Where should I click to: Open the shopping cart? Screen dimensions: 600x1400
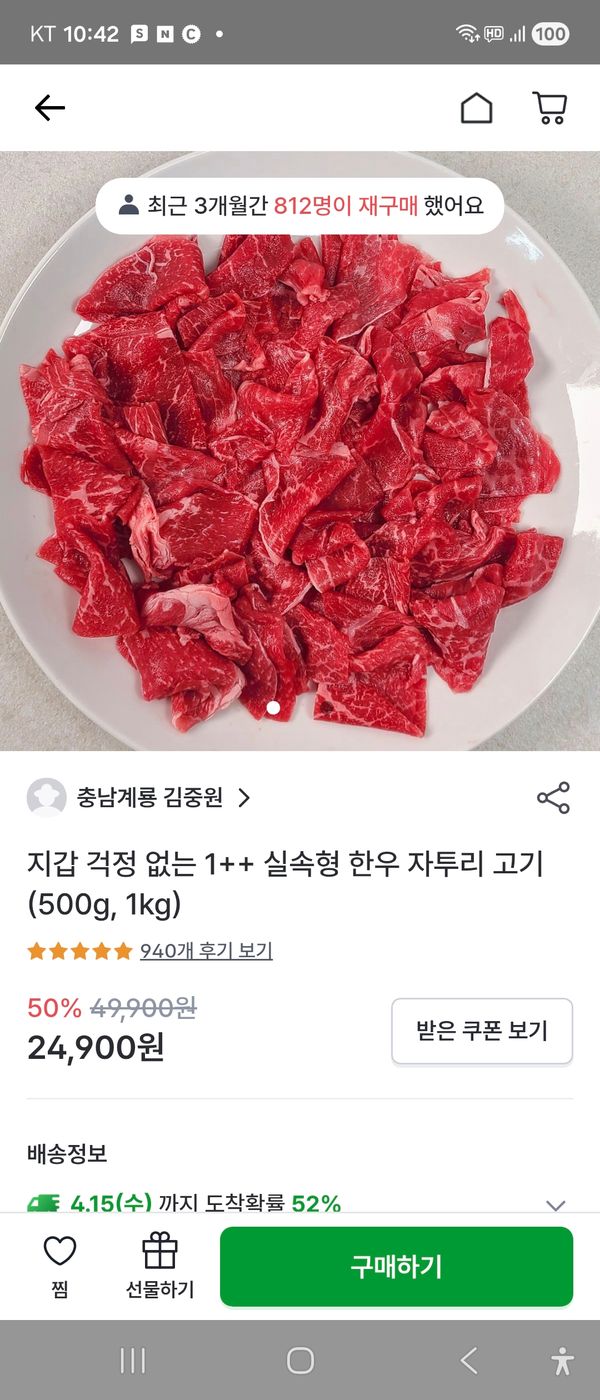point(549,108)
